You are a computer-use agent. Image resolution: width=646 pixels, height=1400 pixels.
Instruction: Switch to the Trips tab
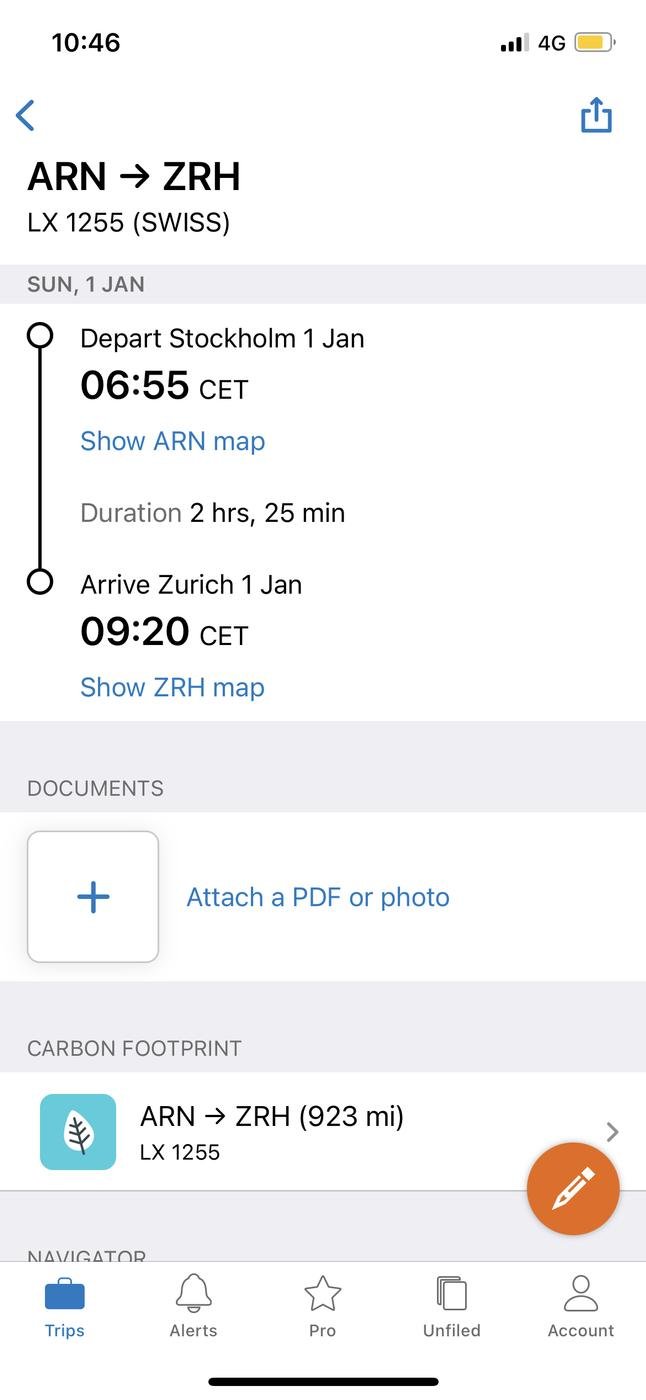tap(65, 1308)
